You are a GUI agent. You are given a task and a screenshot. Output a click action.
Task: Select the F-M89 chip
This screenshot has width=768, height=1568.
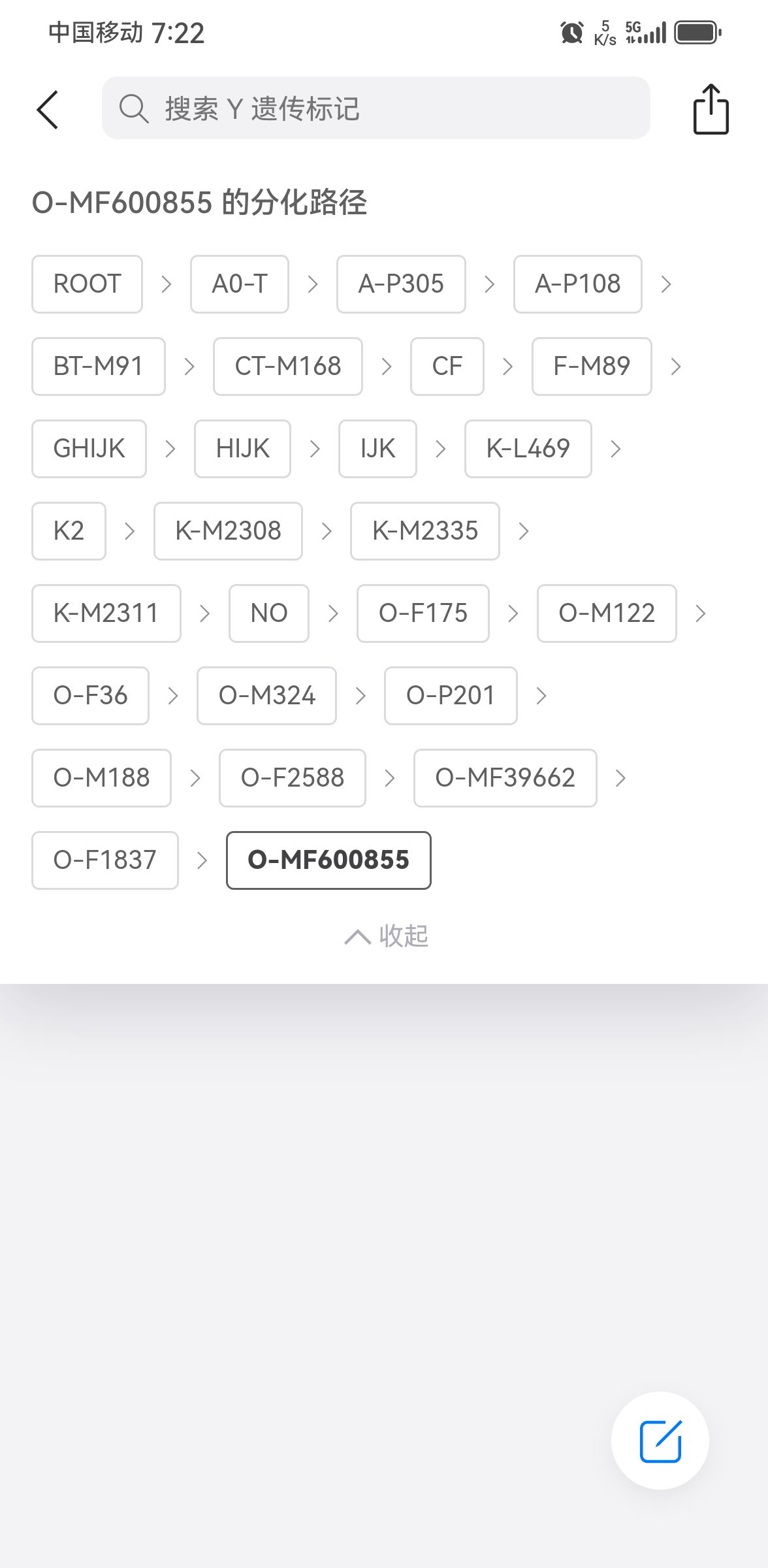pos(592,367)
